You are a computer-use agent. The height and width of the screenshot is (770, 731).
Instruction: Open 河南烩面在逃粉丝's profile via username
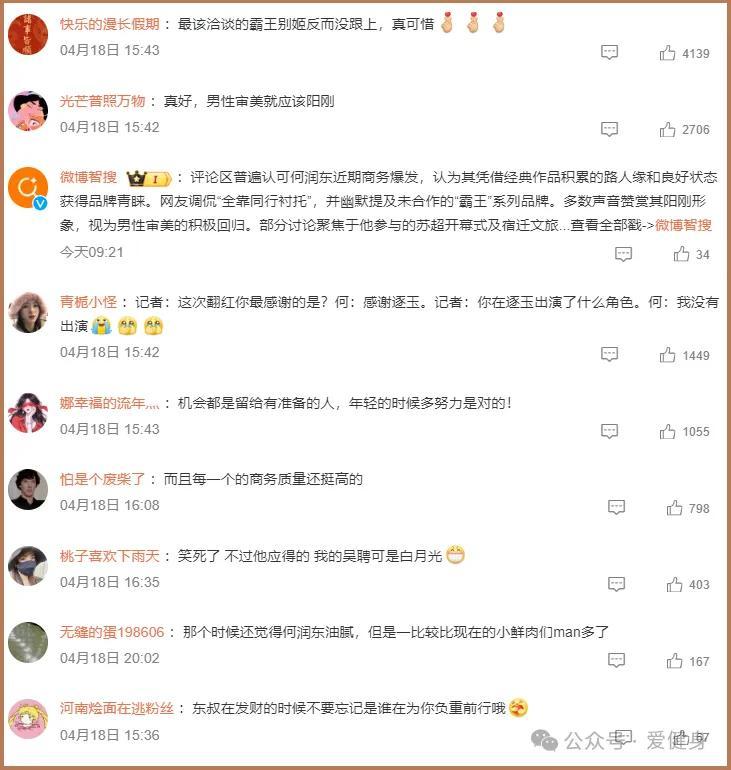117,708
